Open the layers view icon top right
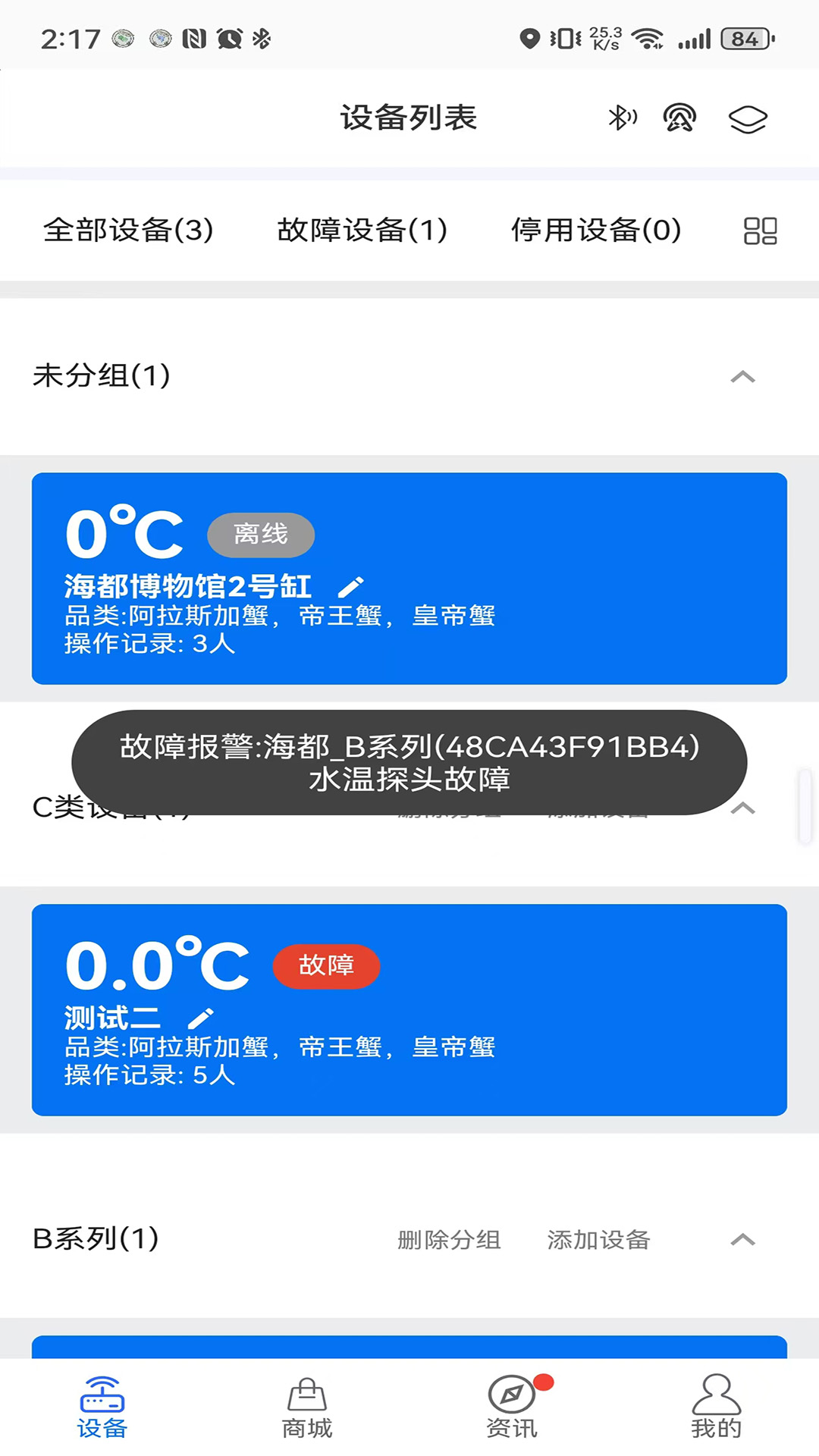Viewport: 819px width, 1456px height. 747,118
